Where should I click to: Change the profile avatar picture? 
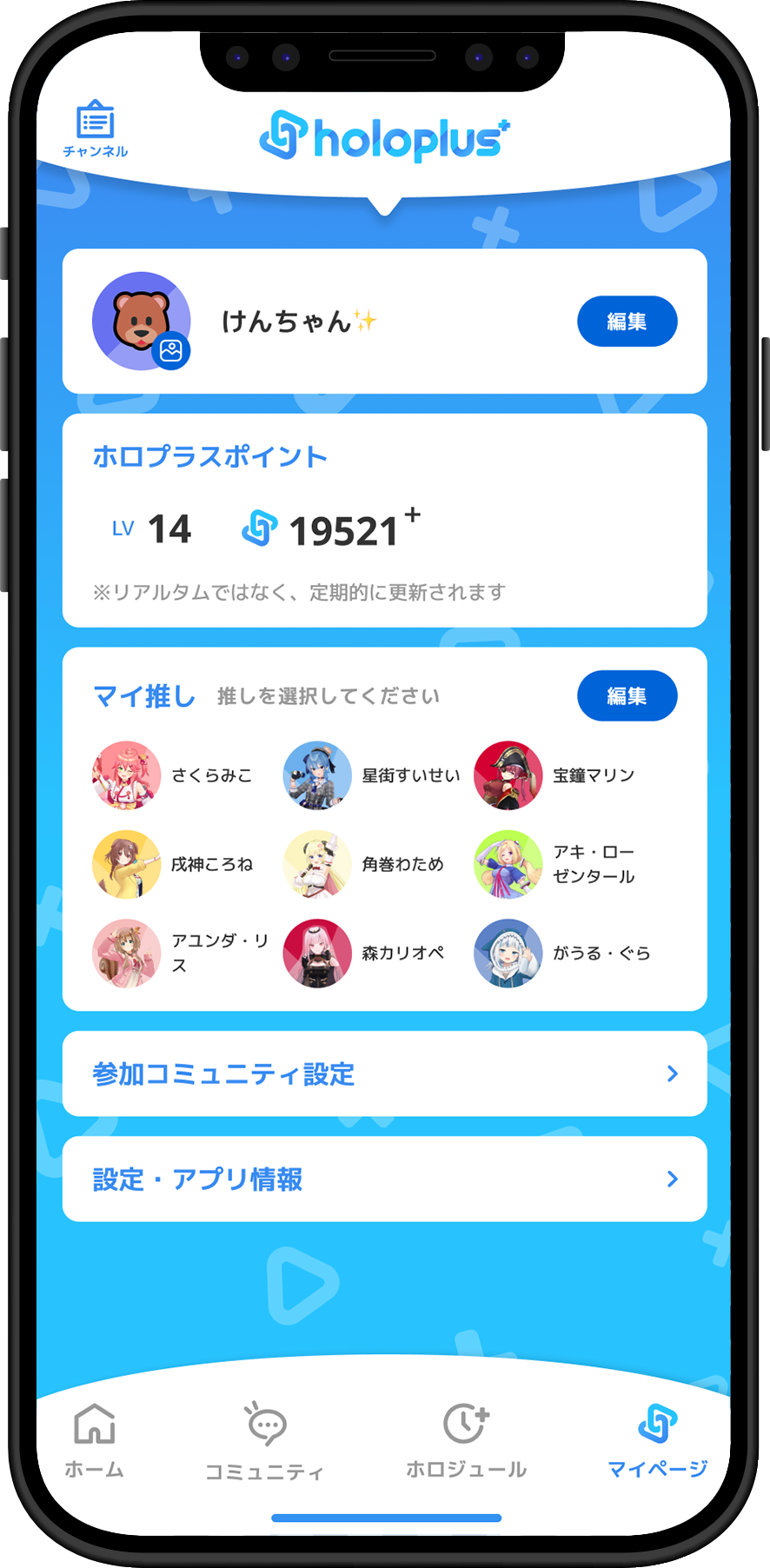tap(171, 351)
